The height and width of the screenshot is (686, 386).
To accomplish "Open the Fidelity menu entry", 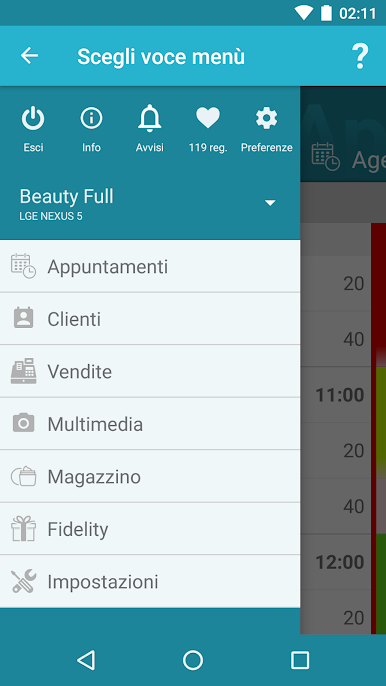I will pyautogui.click(x=150, y=529).
